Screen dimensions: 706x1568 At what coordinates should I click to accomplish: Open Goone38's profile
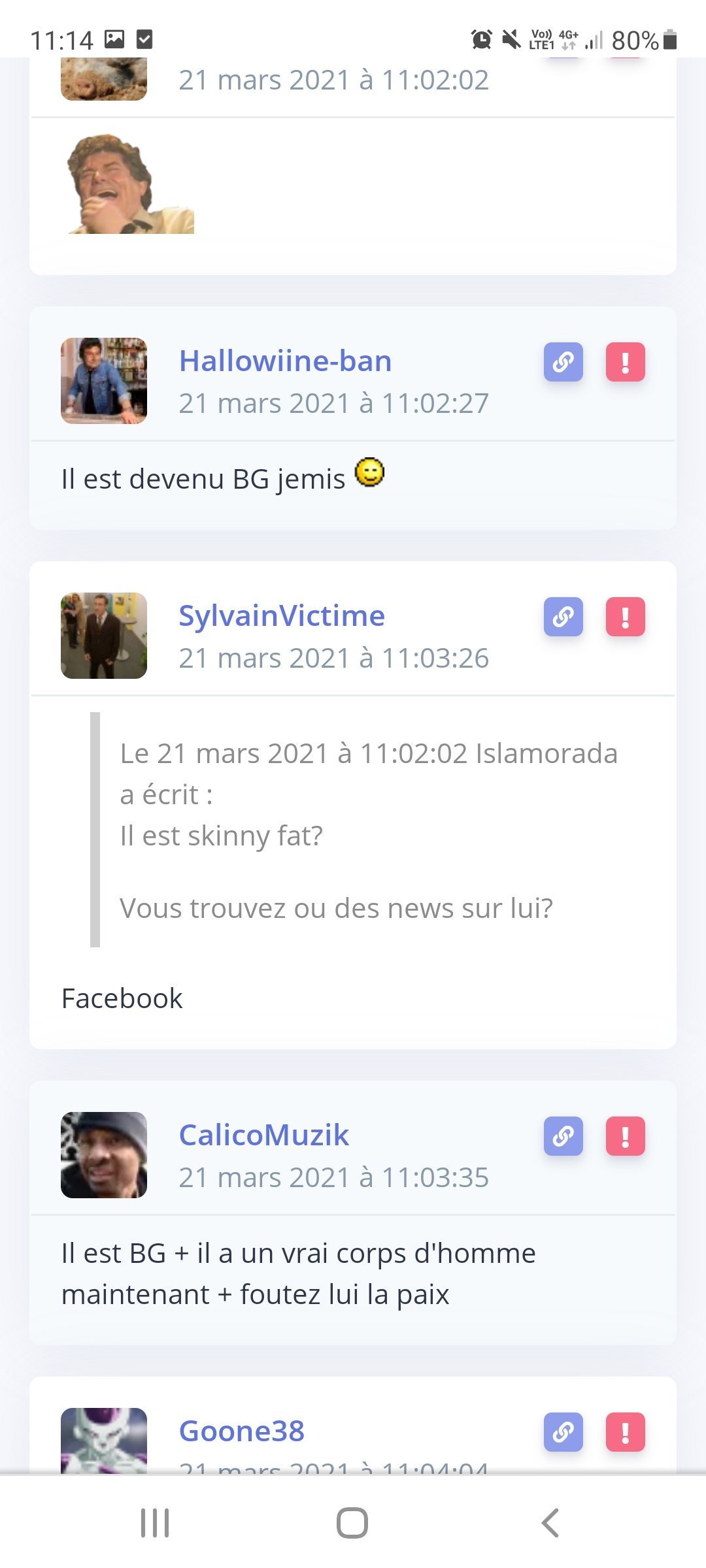point(242,1431)
